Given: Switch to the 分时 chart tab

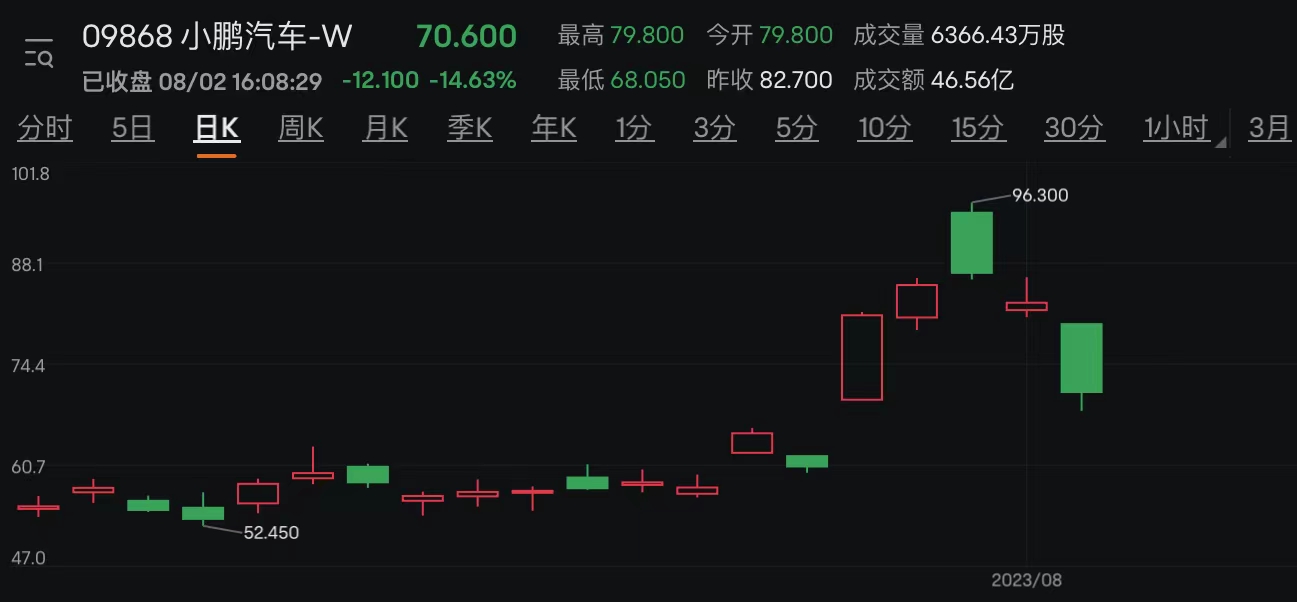Looking at the screenshot, I should coord(45,129).
